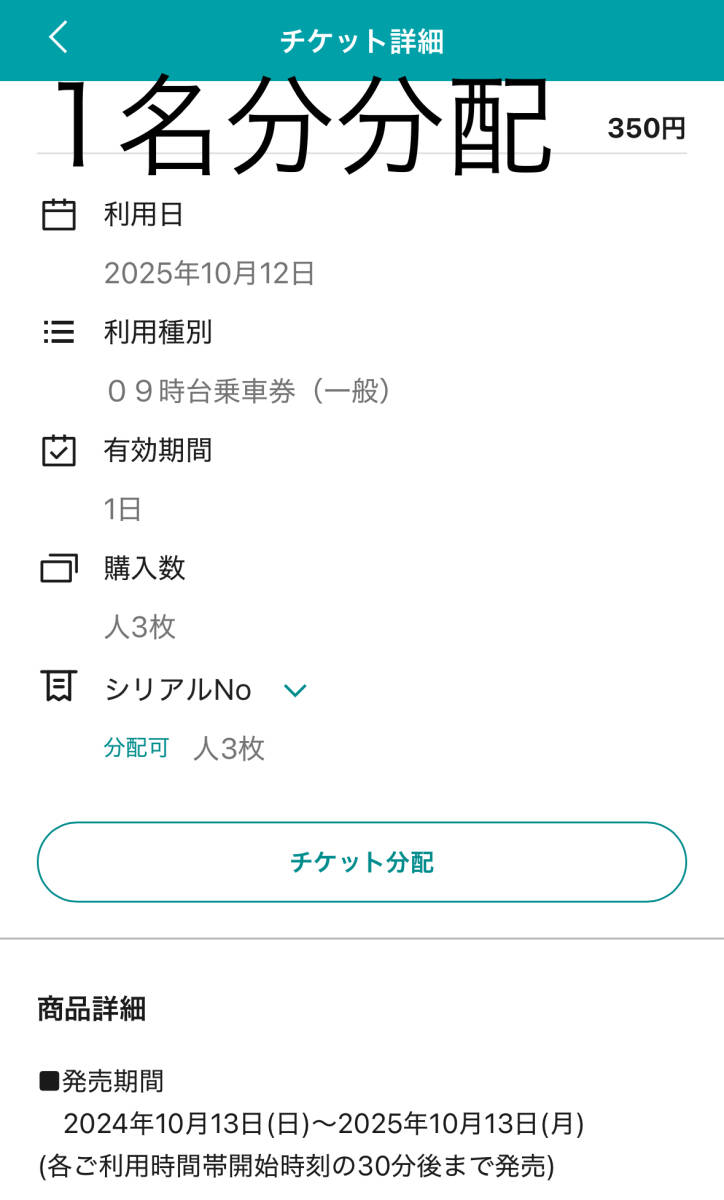
Task: Expand the シリアルNo chevron
Action: click(x=295, y=690)
